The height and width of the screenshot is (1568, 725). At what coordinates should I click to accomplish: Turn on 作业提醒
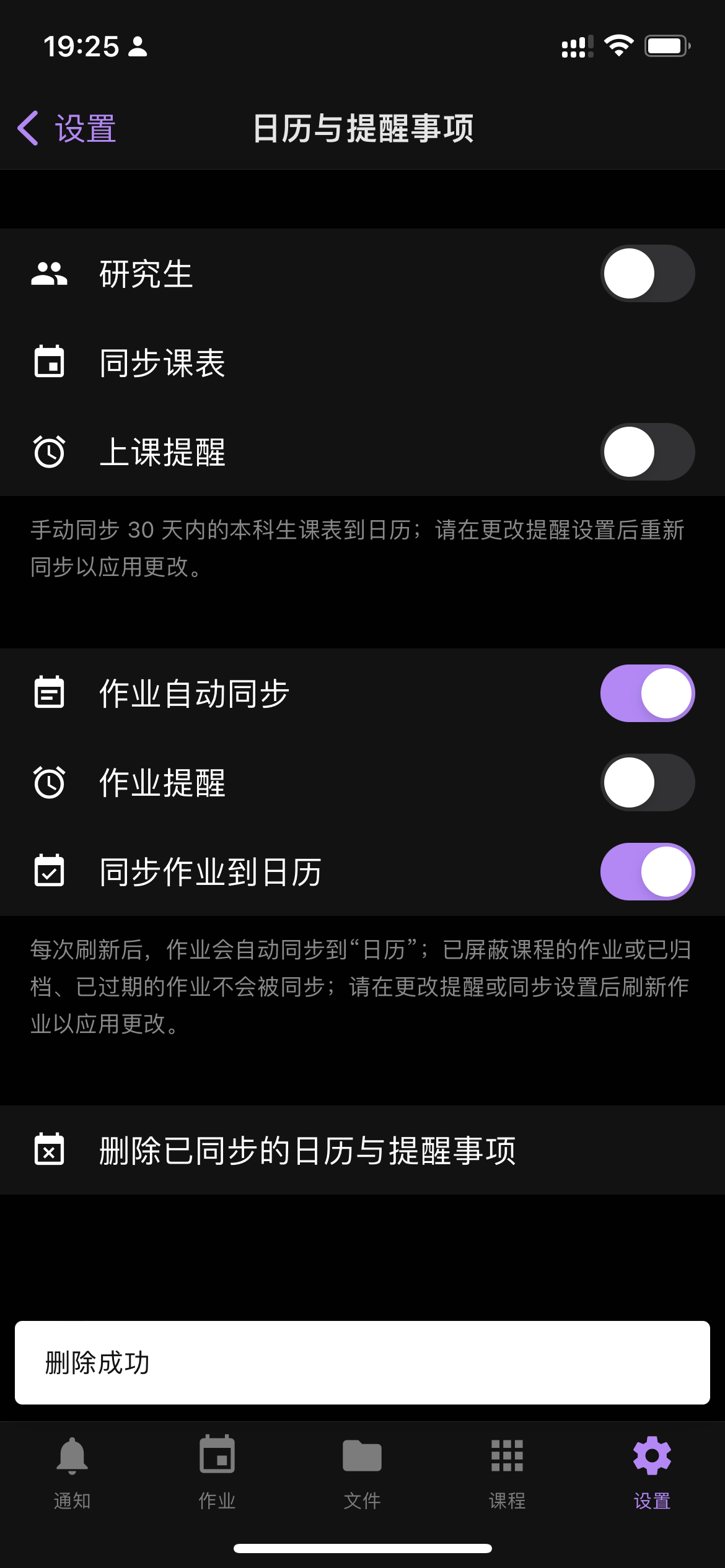coord(647,783)
